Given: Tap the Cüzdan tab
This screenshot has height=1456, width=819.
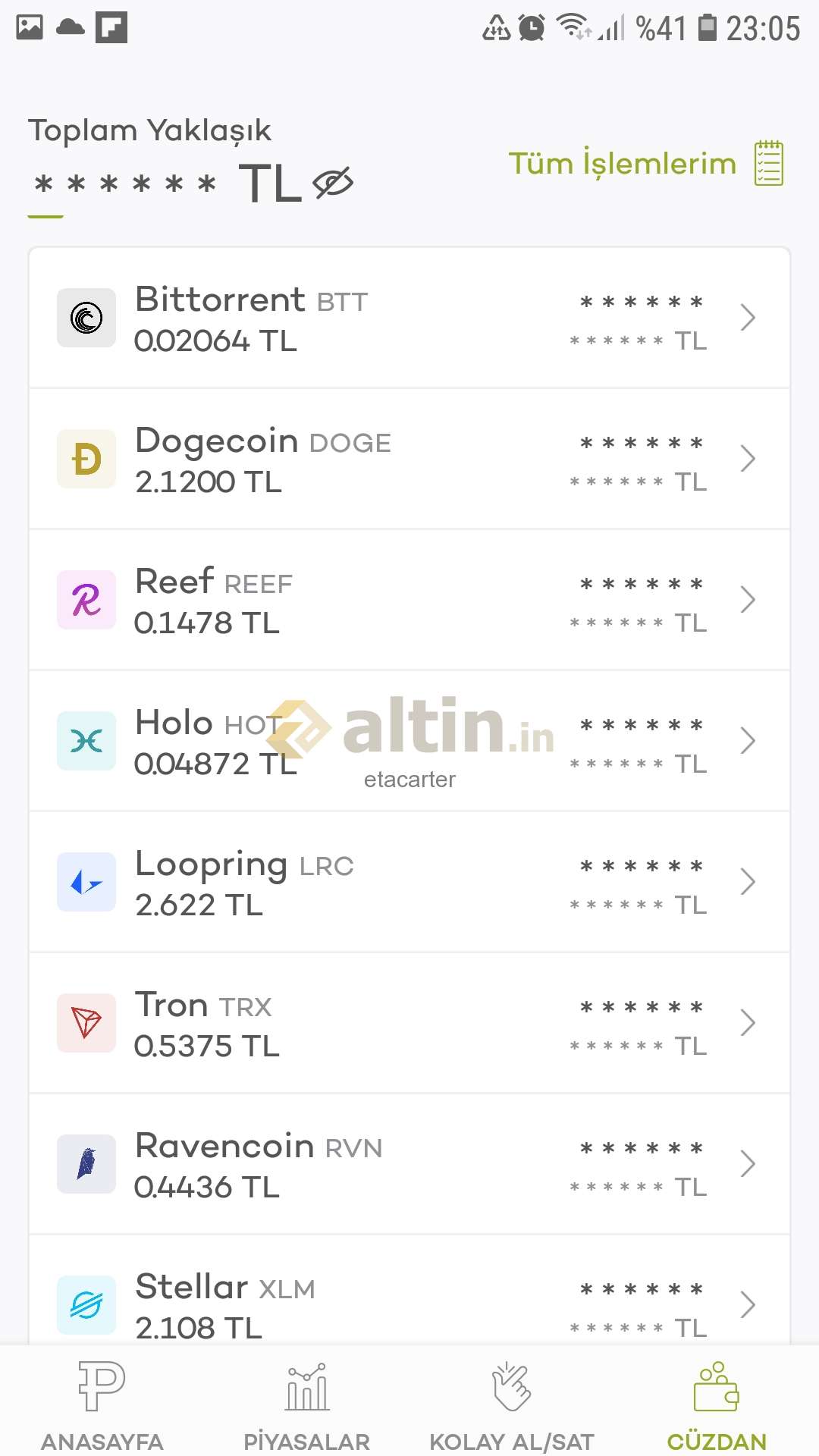Looking at the screenshot, I should tap(717, 1404).
